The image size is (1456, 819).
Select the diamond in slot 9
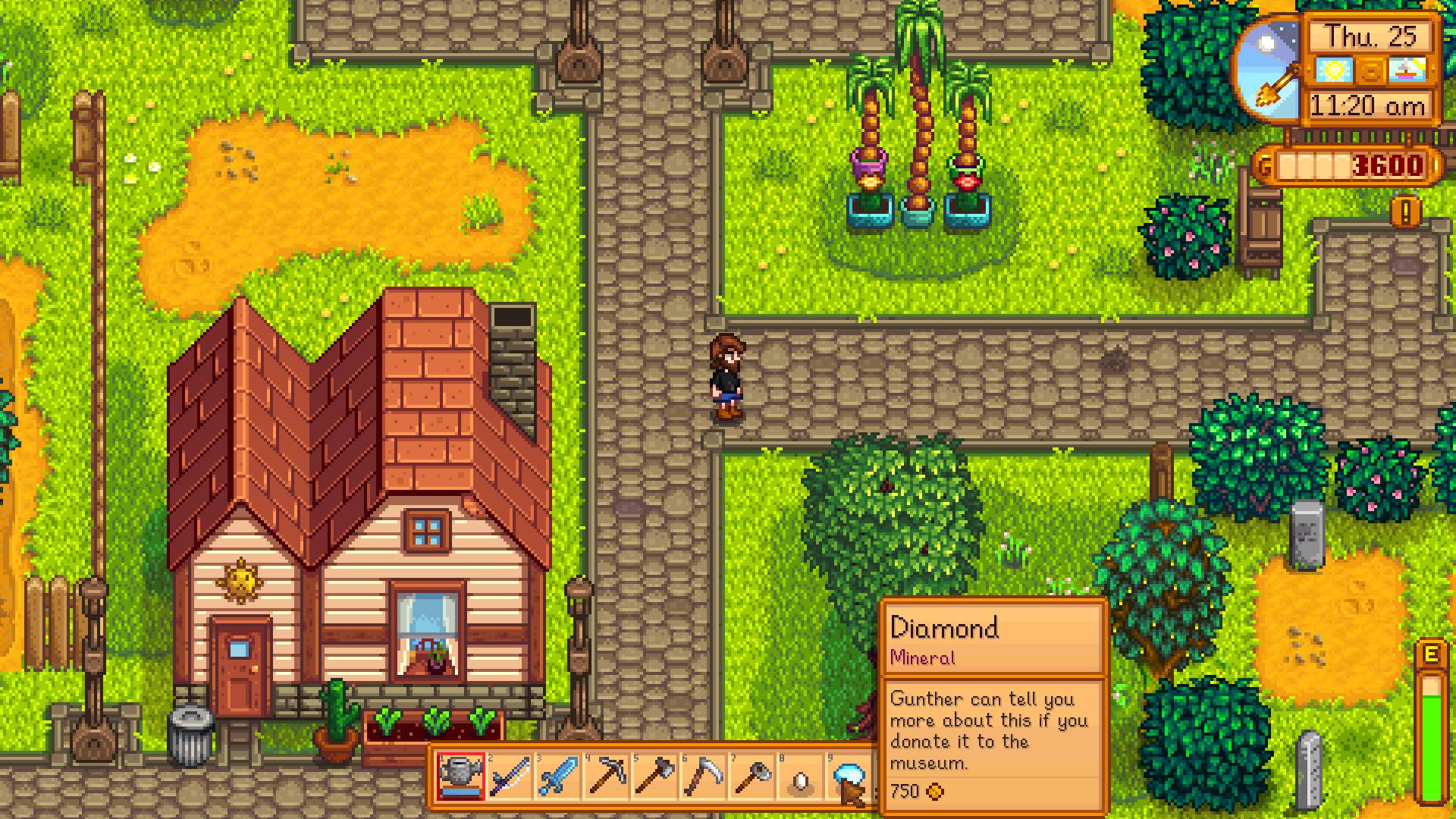click(848, 778)
